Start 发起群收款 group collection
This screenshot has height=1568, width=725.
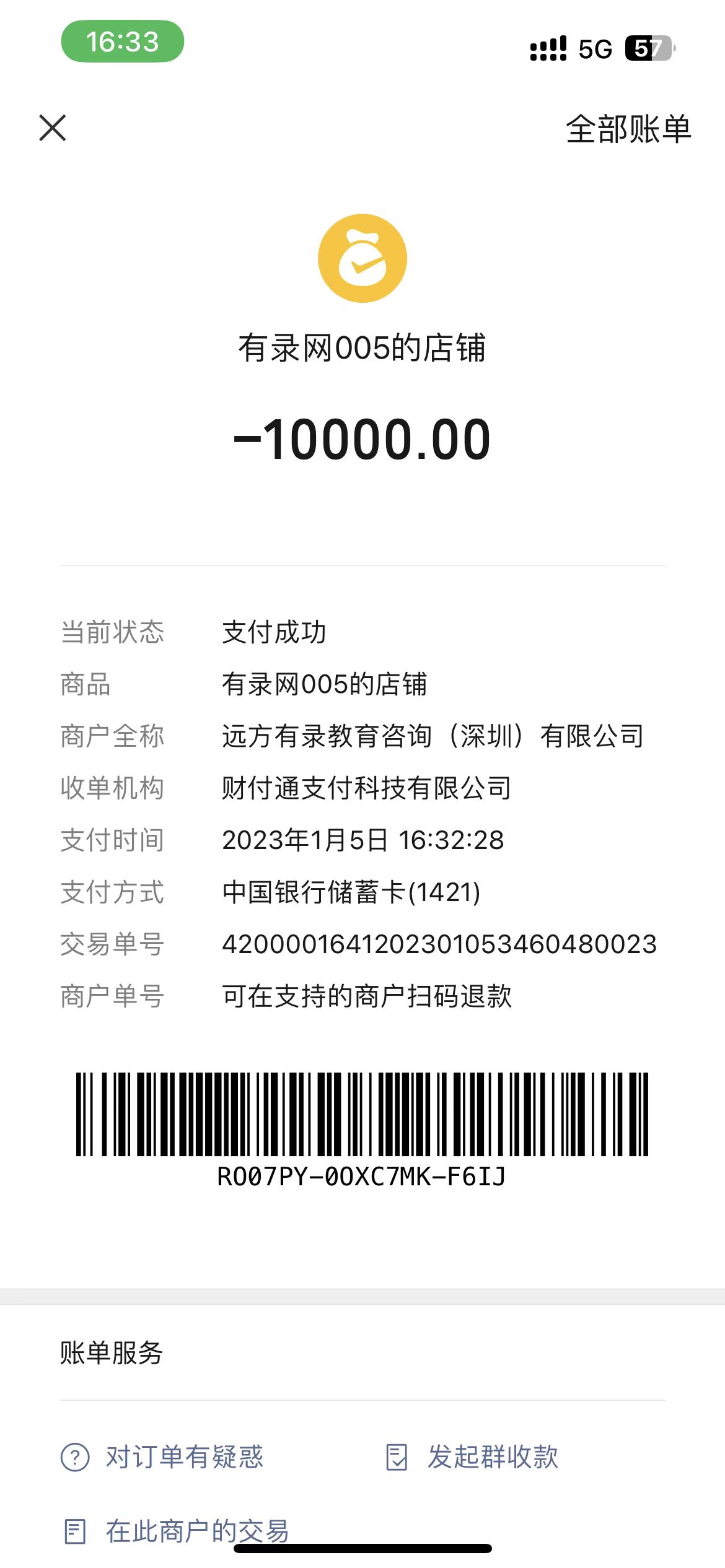[472, 1457]
